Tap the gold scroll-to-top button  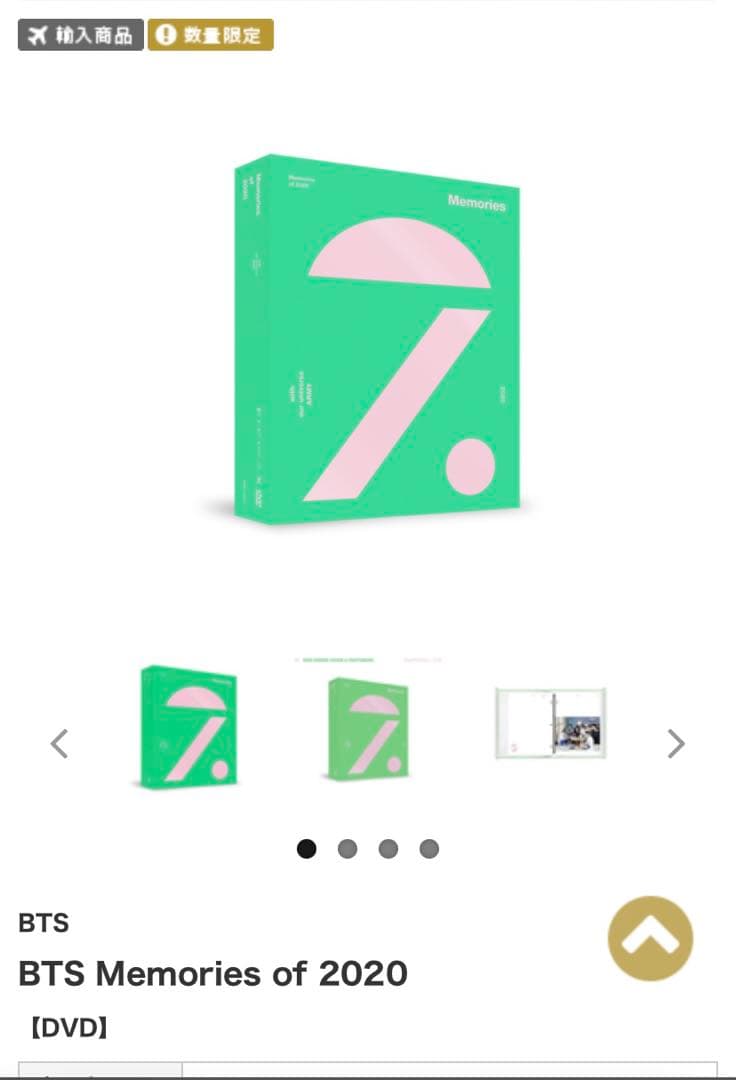click(x=650, y=938)
